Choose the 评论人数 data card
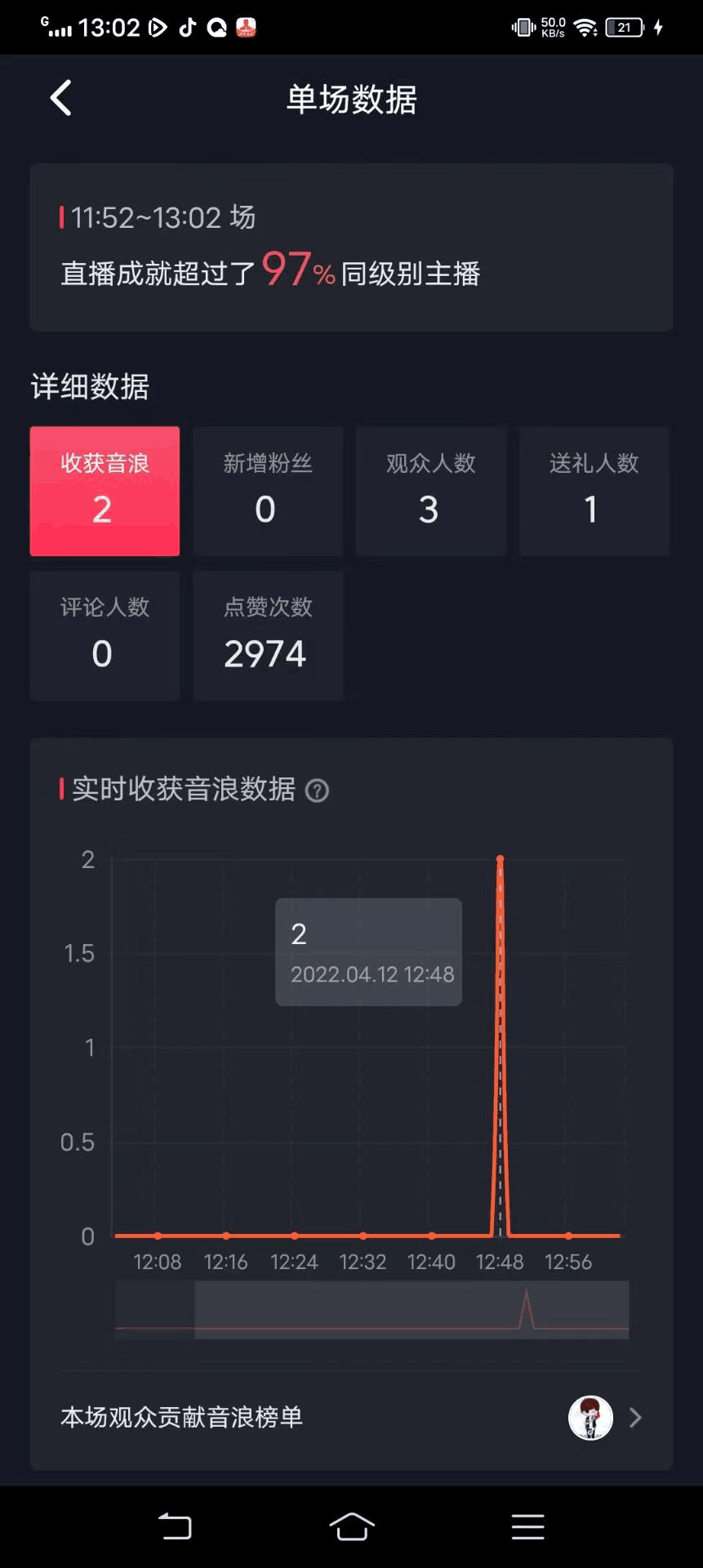The height and width of the screenshot is (1568, 703). click(105, 635)
